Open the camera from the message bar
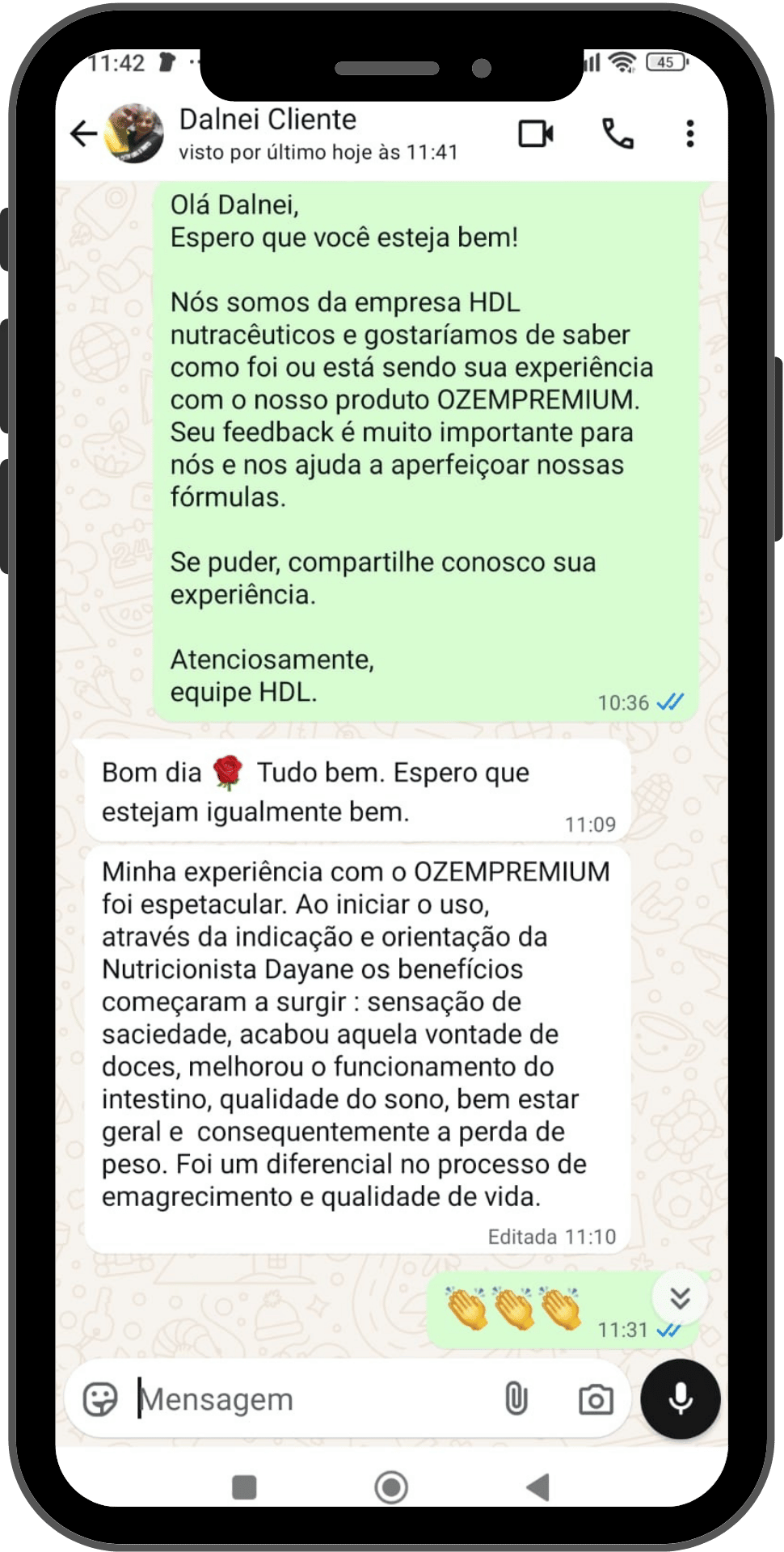The image size is (784, 1552). pos(596,1399)
